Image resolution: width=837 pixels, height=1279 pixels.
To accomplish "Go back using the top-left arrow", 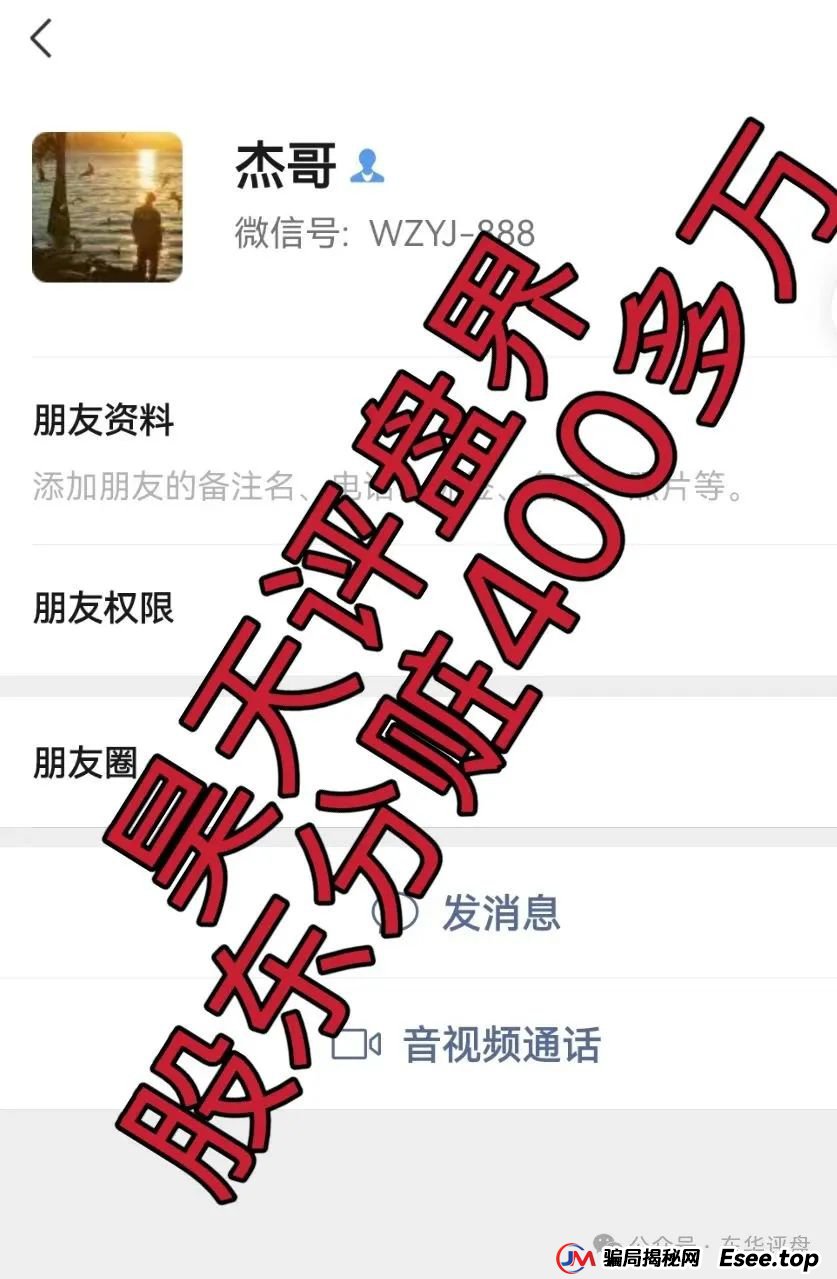I will tap(41, 40).
